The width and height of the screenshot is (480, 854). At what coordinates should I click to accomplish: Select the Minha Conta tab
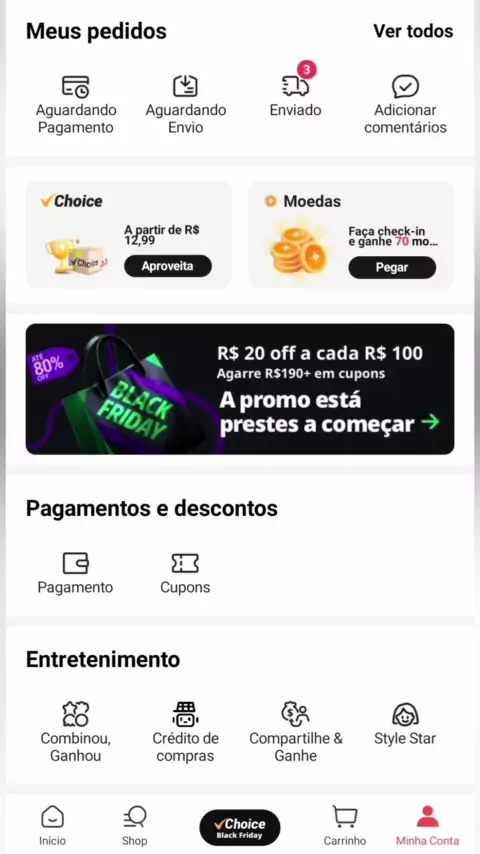click(428, 826)
